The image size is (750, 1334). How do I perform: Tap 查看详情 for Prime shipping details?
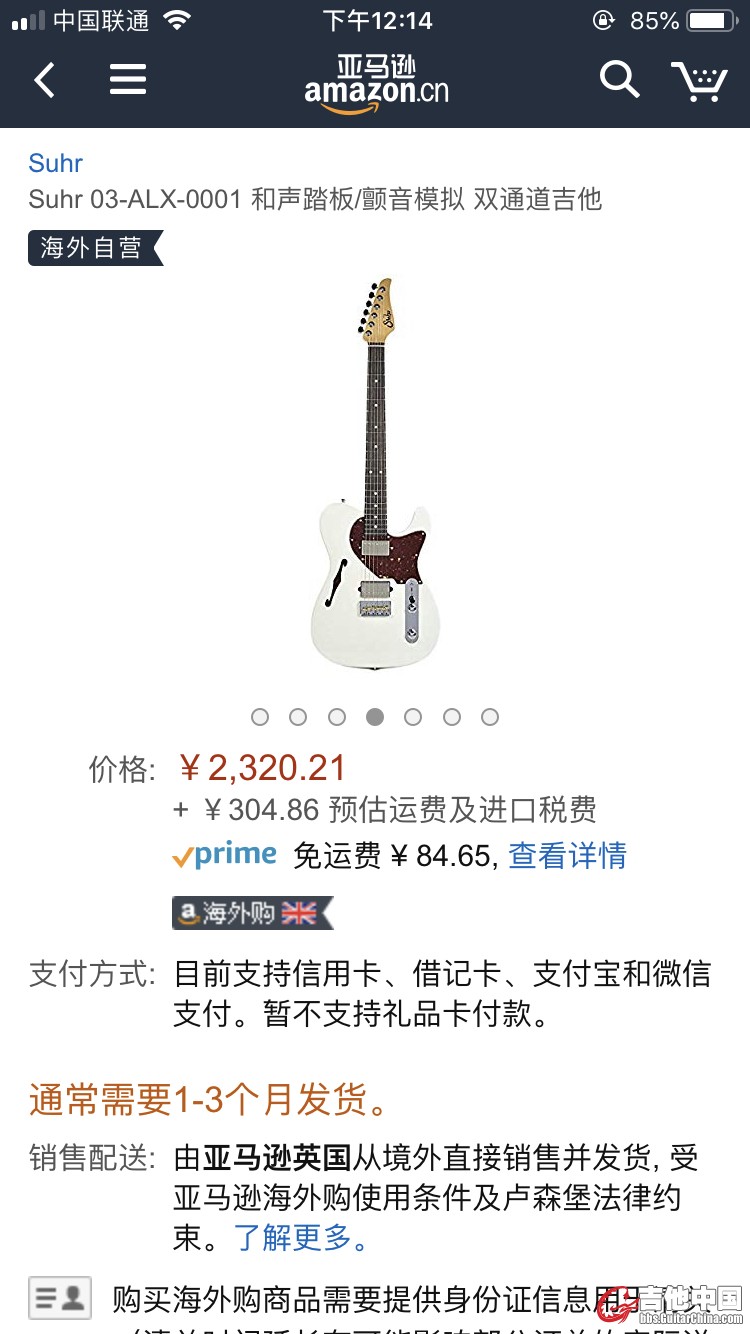click(x=567, y=856)
